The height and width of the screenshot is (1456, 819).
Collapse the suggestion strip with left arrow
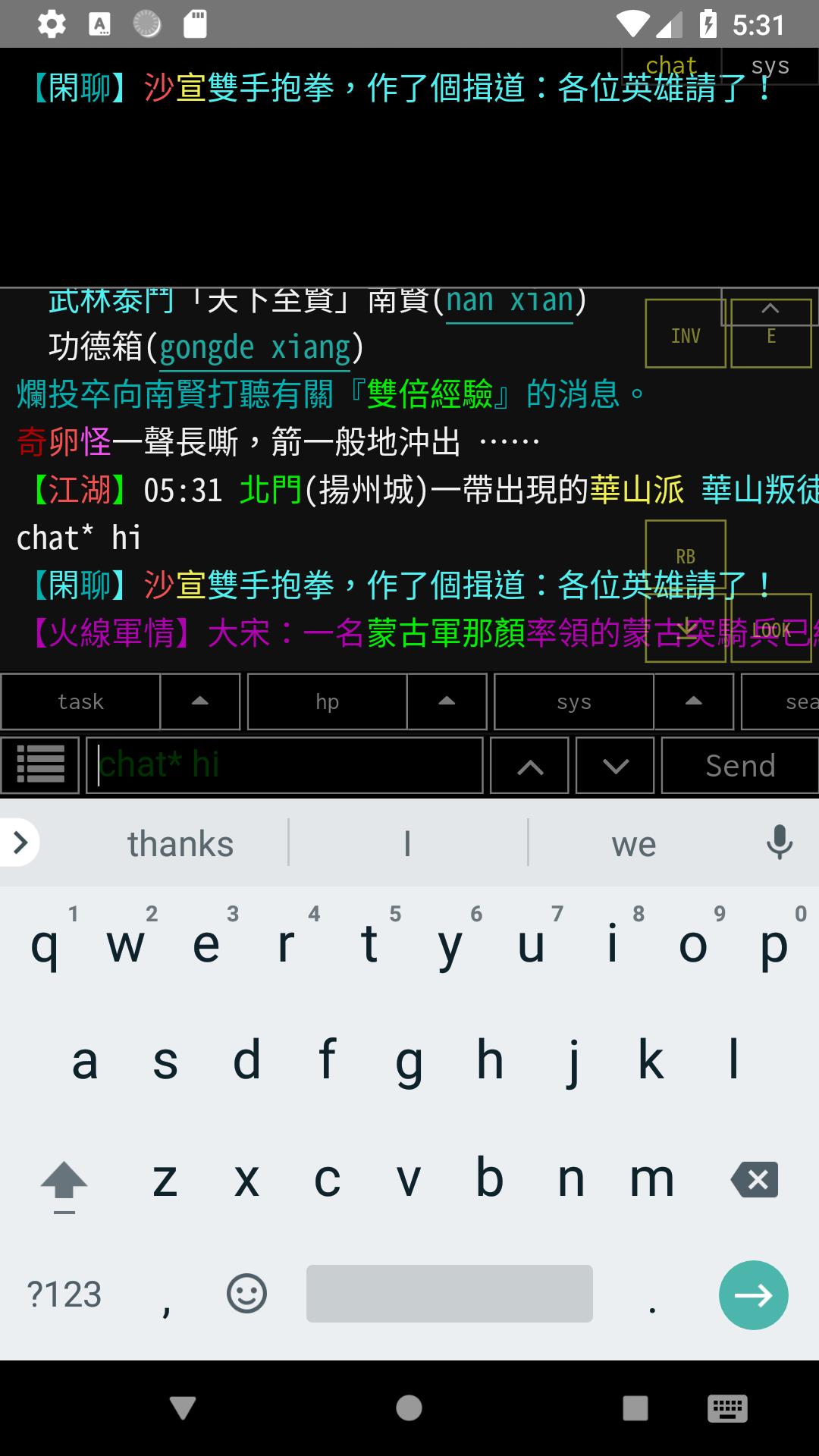pyautogui.click(x=19, y=842)
